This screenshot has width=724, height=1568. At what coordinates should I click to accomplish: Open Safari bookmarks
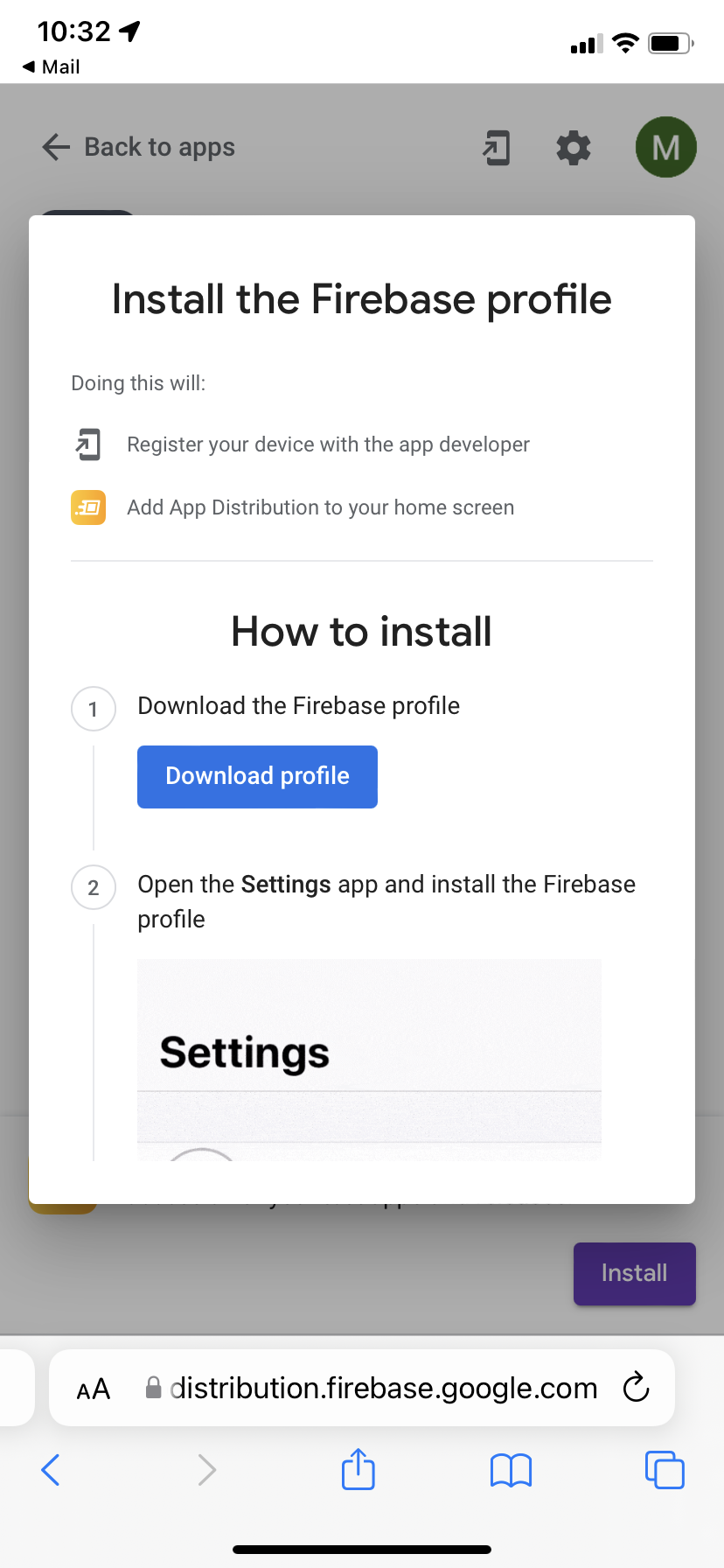click(511, 1470)
